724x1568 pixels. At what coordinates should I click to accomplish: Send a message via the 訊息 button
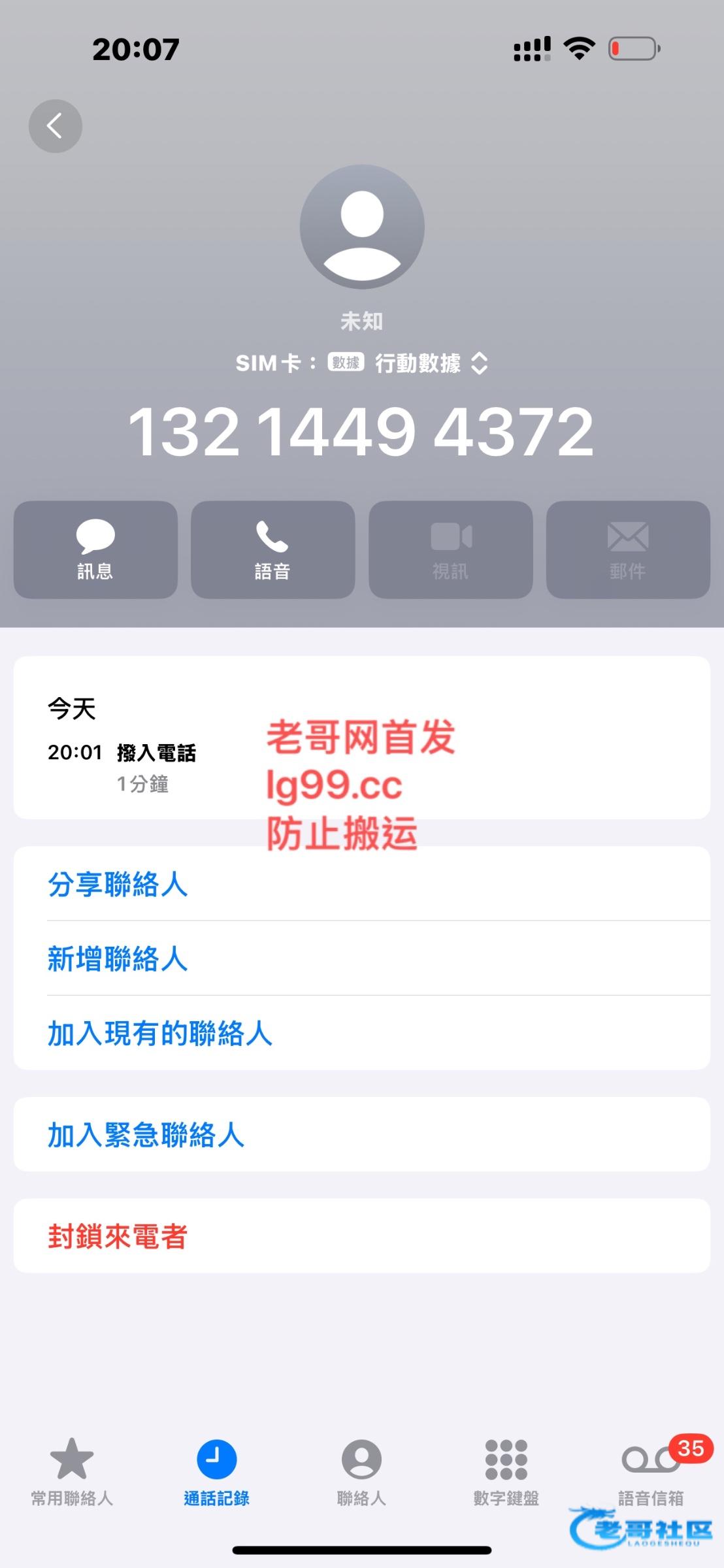[x=95, y=549]
